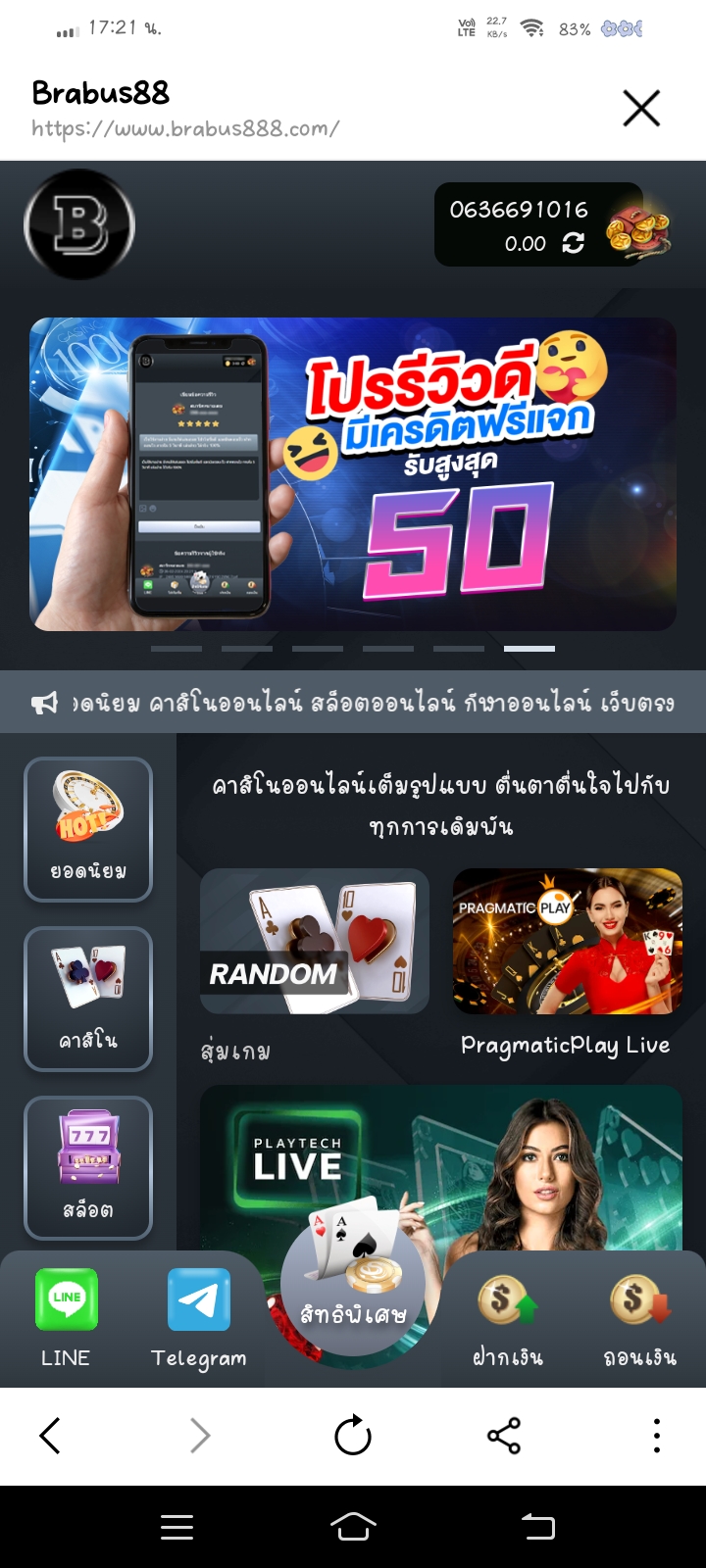
Task: Select the สล็อต category
Action: (x=88, y=1168)
